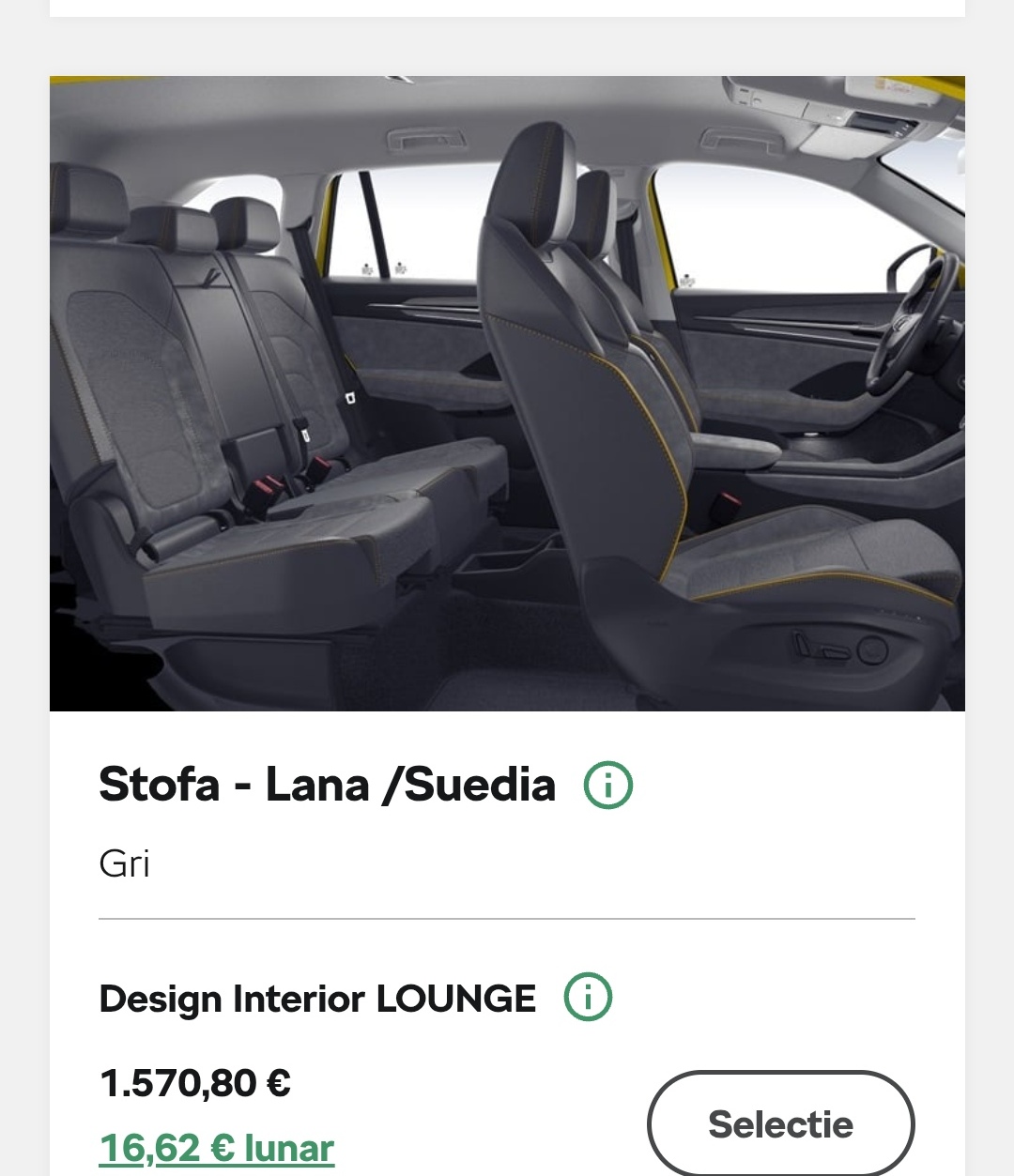Open info for Stofa - Lana /Suedia
This screenshot has width=1014, height=1176.
pyautogui.click(x=607, y=785)
